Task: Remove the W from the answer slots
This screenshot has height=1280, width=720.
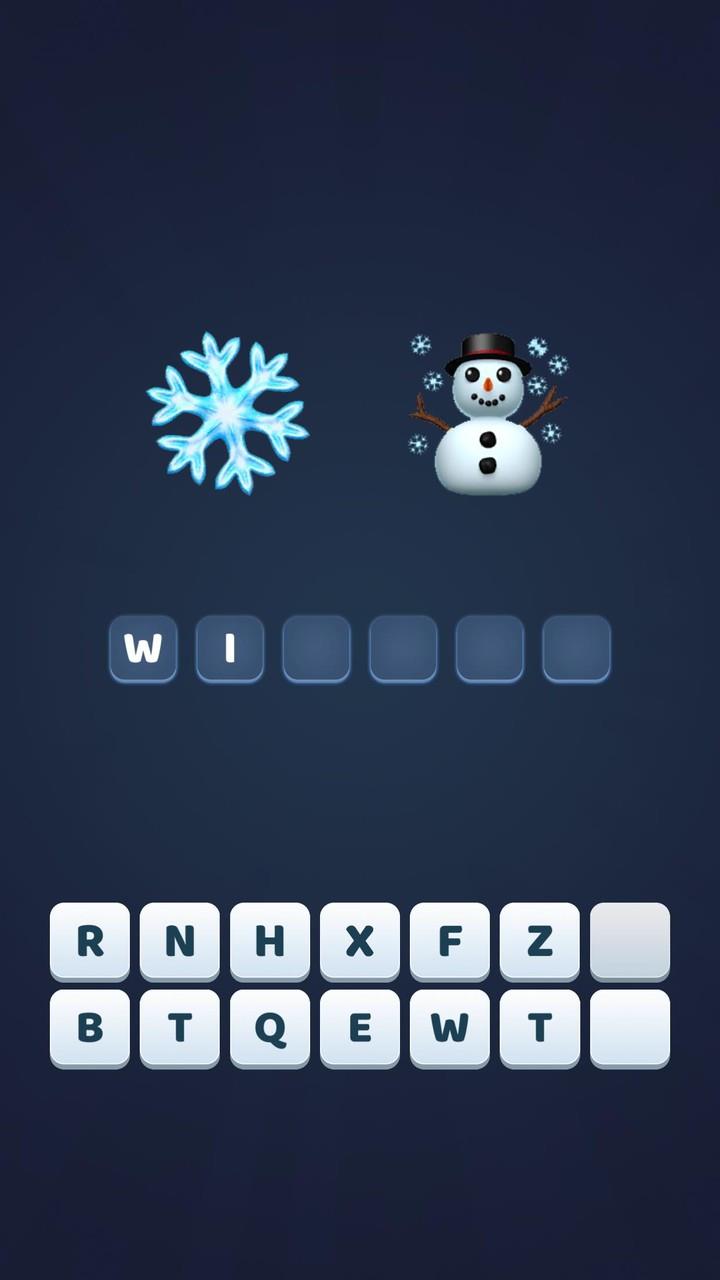Action: point(143,649)
